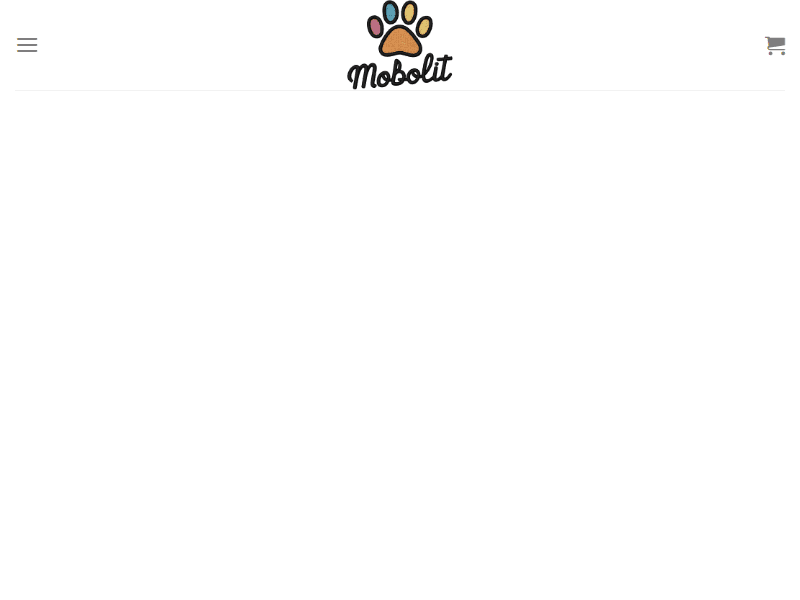Viewport: 800px width, 600px height.
Task: Open the hamburger navigation menu
Action: click(27, 45)
